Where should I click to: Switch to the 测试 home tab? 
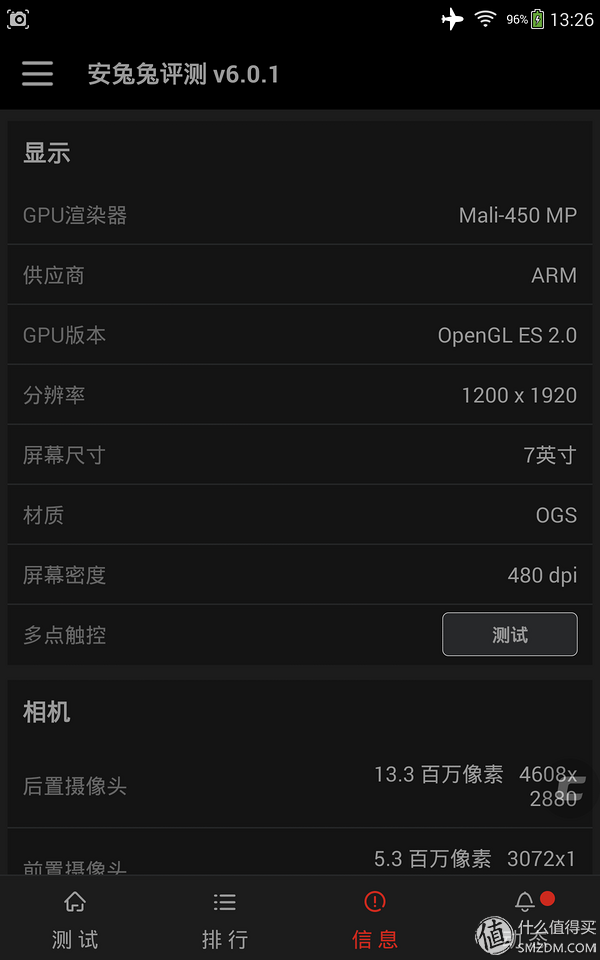click(75, 918)
